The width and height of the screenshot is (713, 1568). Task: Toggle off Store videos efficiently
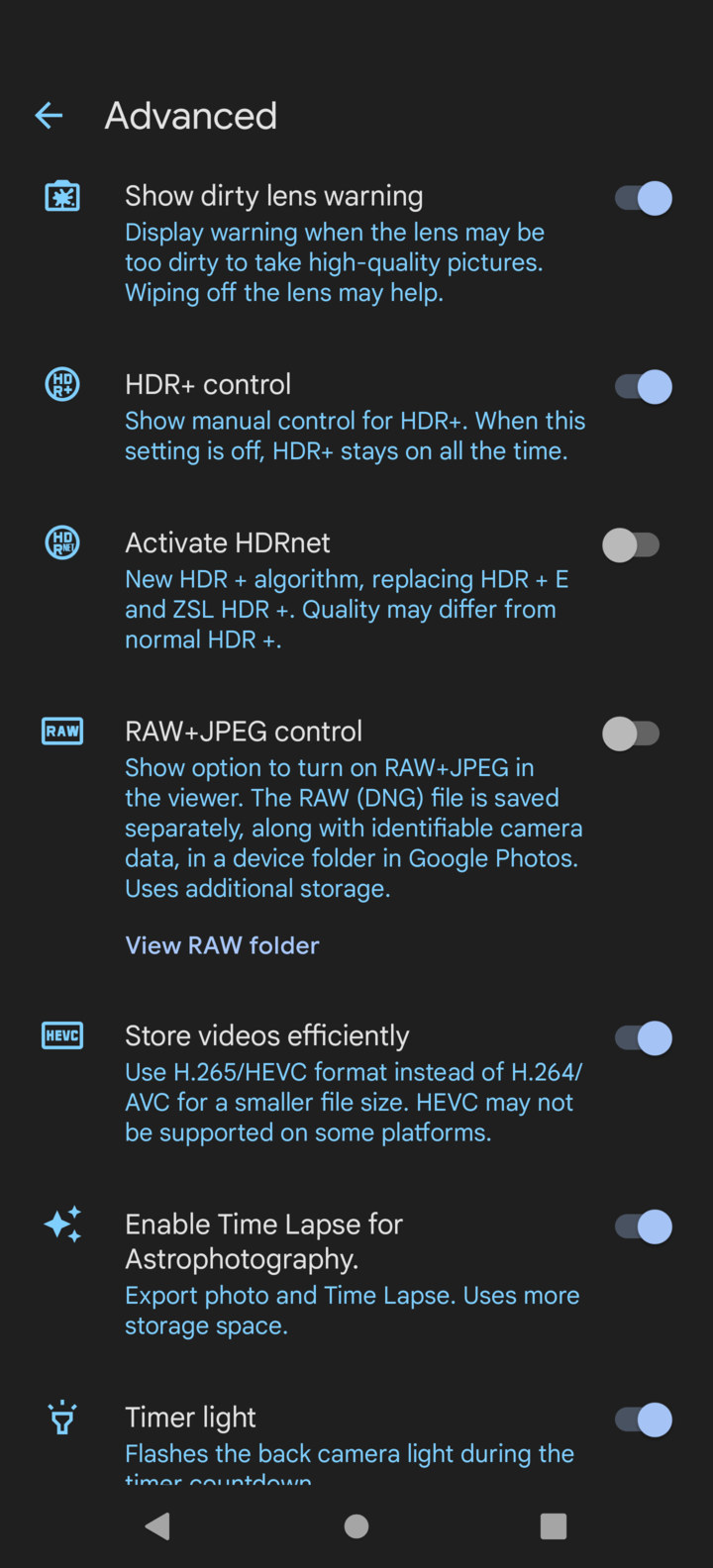tap(644, 1037)
